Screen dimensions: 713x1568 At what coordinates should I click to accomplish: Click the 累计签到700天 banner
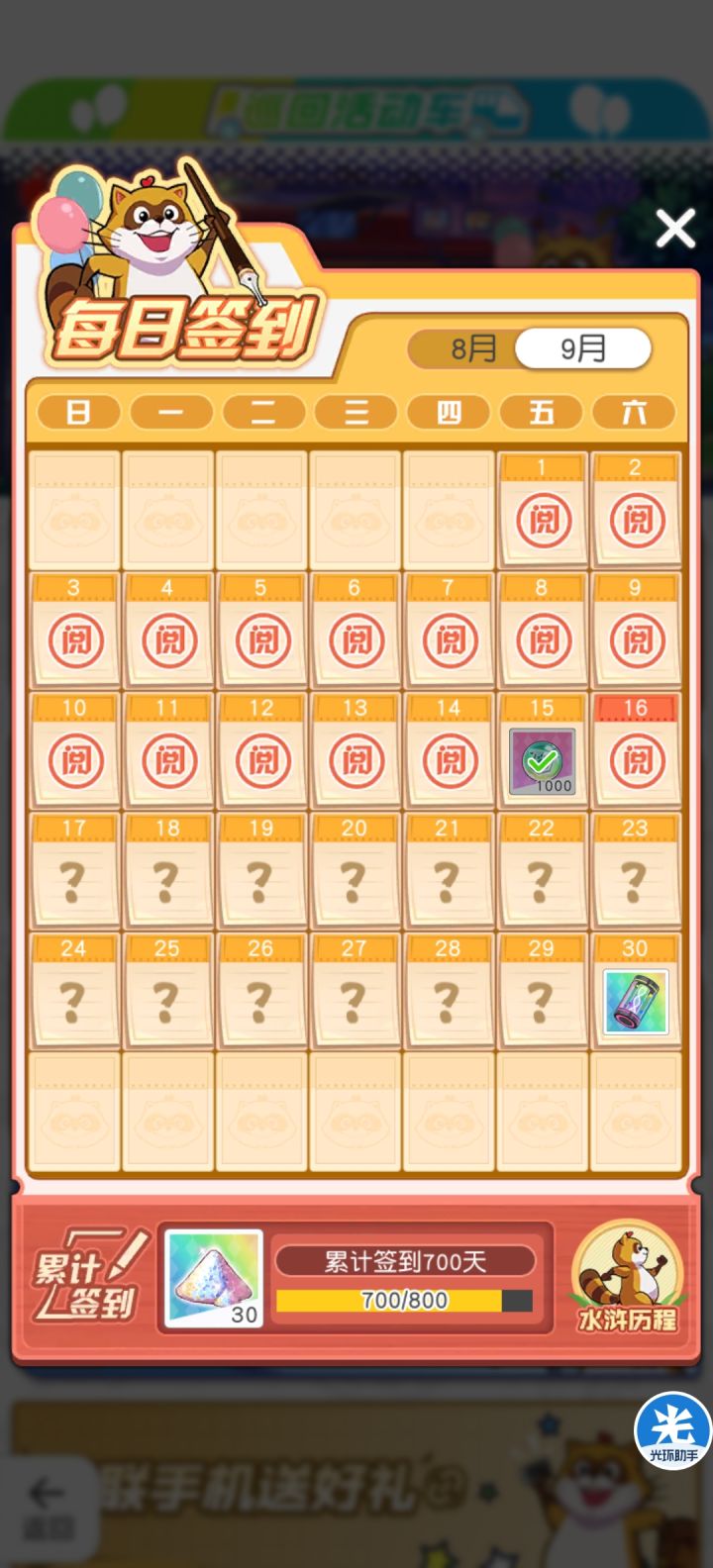[x=407, y=1259]
